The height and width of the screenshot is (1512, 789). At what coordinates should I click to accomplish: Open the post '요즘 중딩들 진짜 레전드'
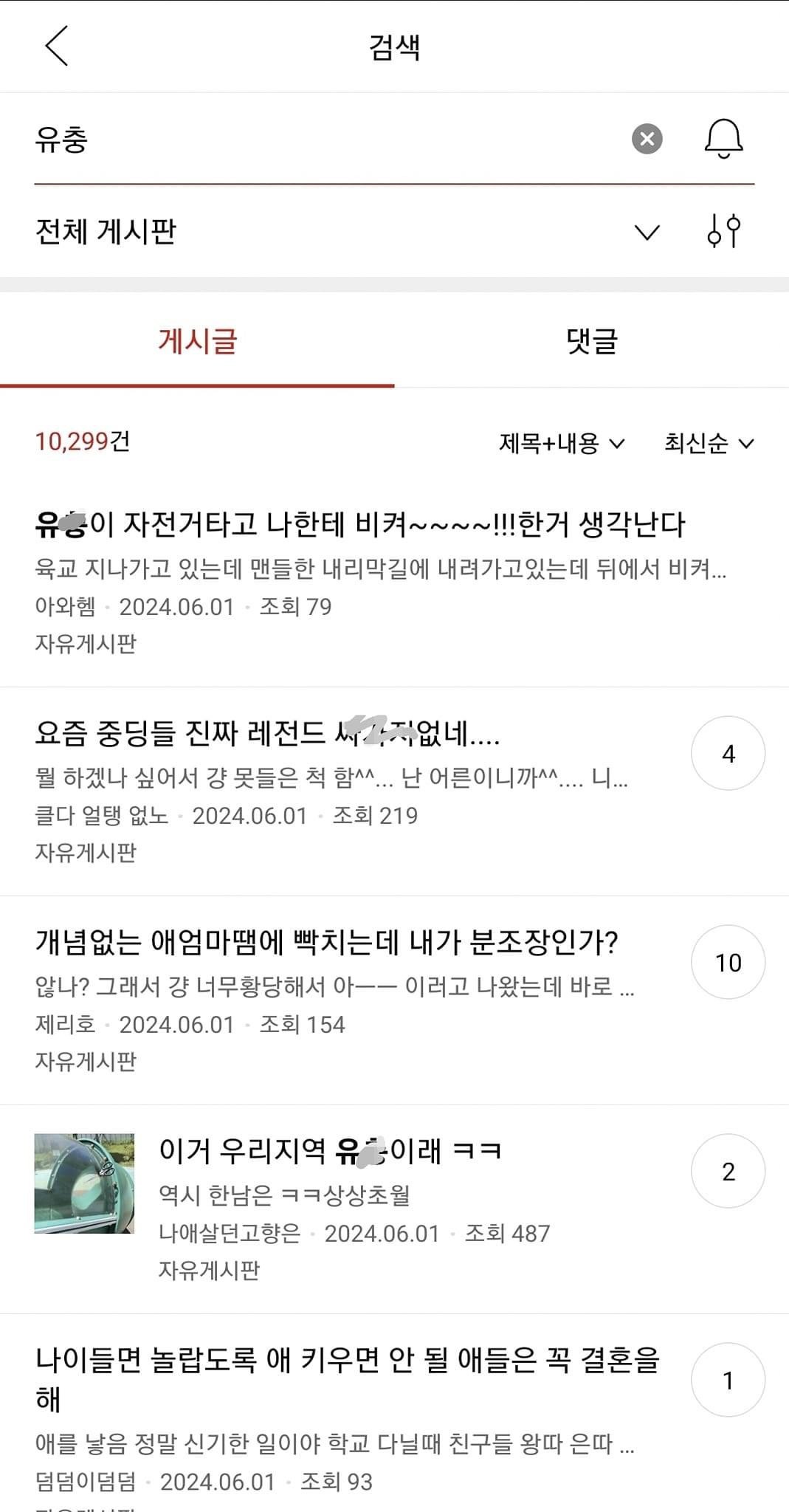point(267,734)
